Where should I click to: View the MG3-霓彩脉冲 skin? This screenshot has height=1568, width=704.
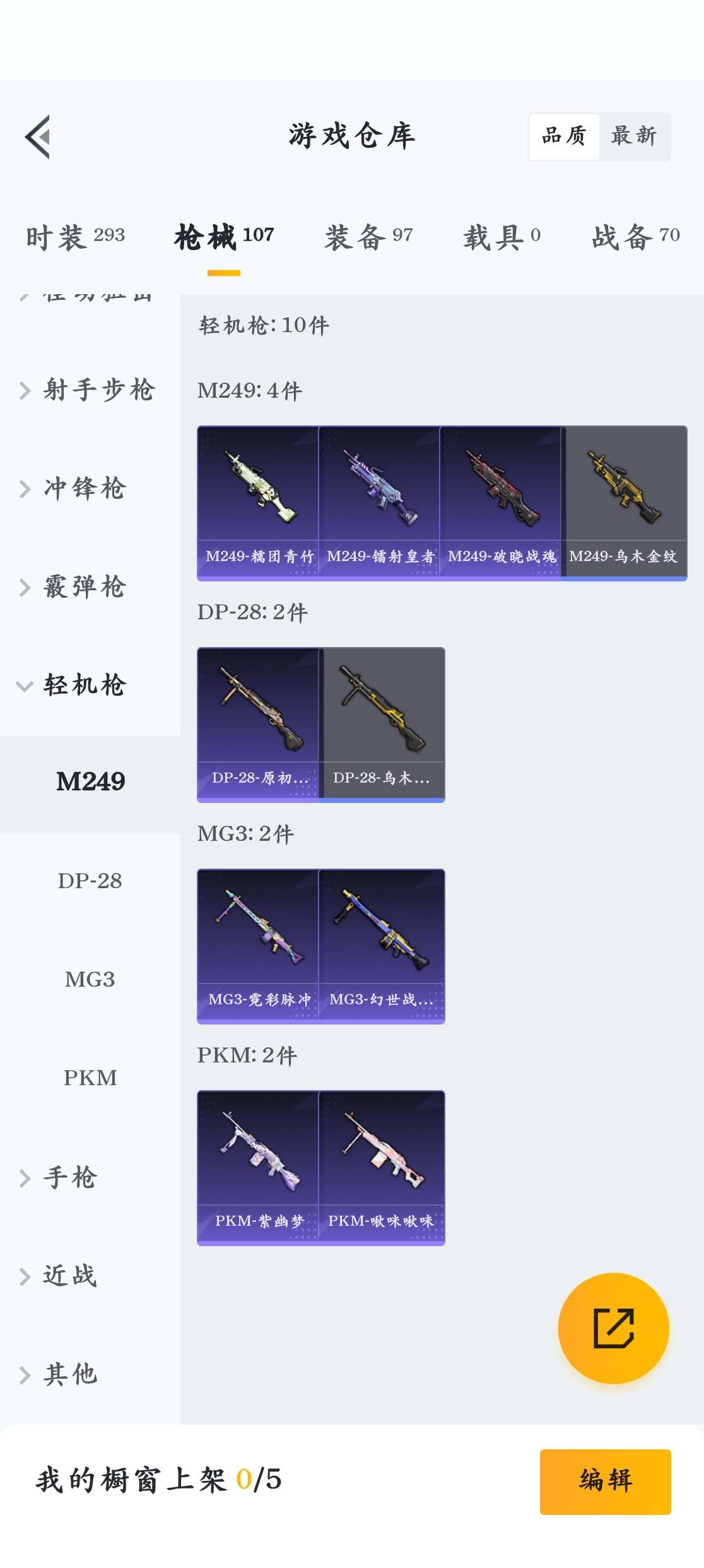pos(258,946)
